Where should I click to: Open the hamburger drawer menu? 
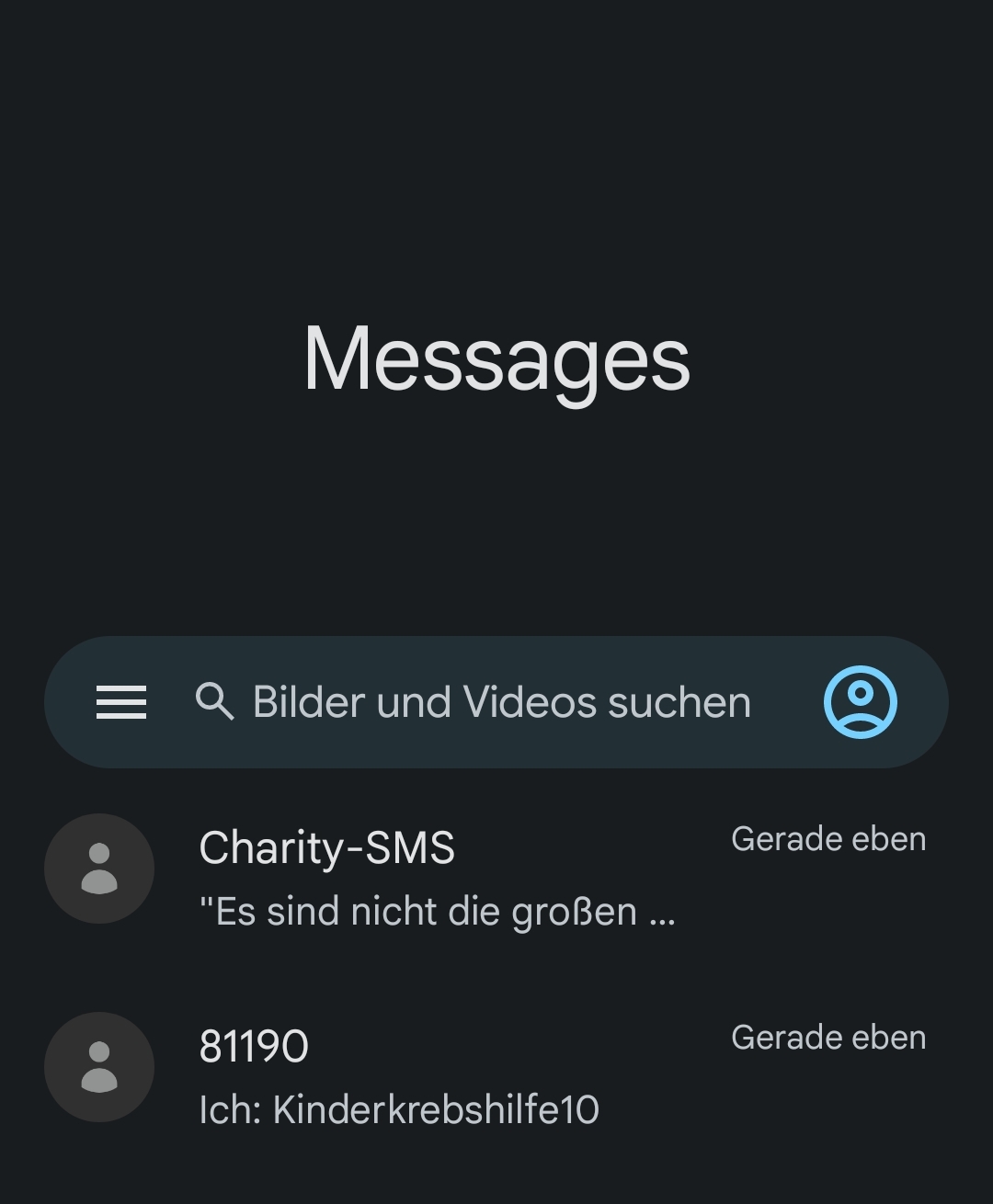click(x=121, y=702)
